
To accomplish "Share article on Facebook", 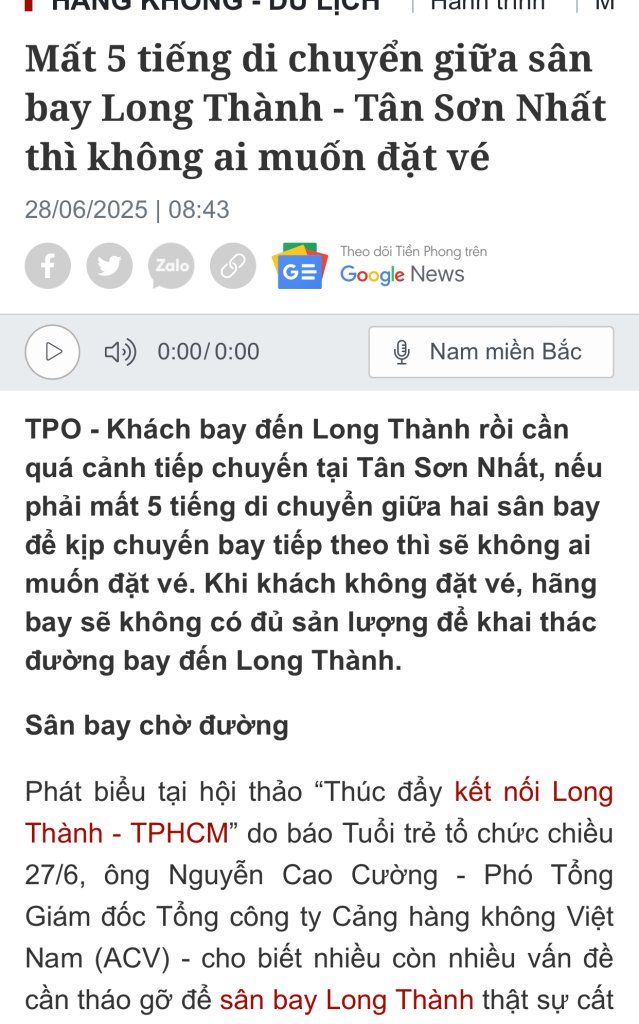I will (48, 266).
